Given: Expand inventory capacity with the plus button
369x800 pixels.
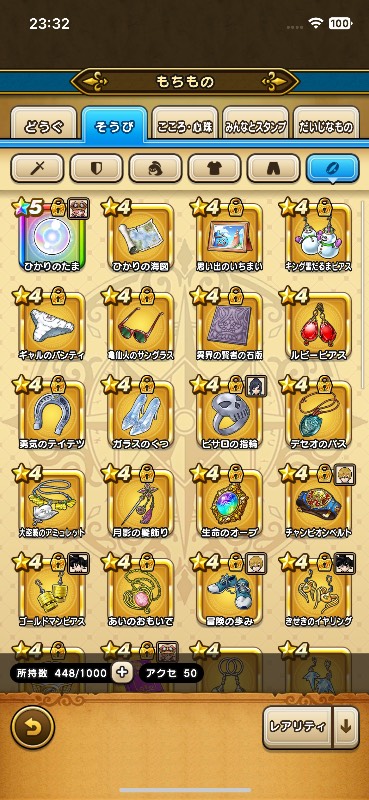Looking at the screenshot, I should tap(121, 673).
